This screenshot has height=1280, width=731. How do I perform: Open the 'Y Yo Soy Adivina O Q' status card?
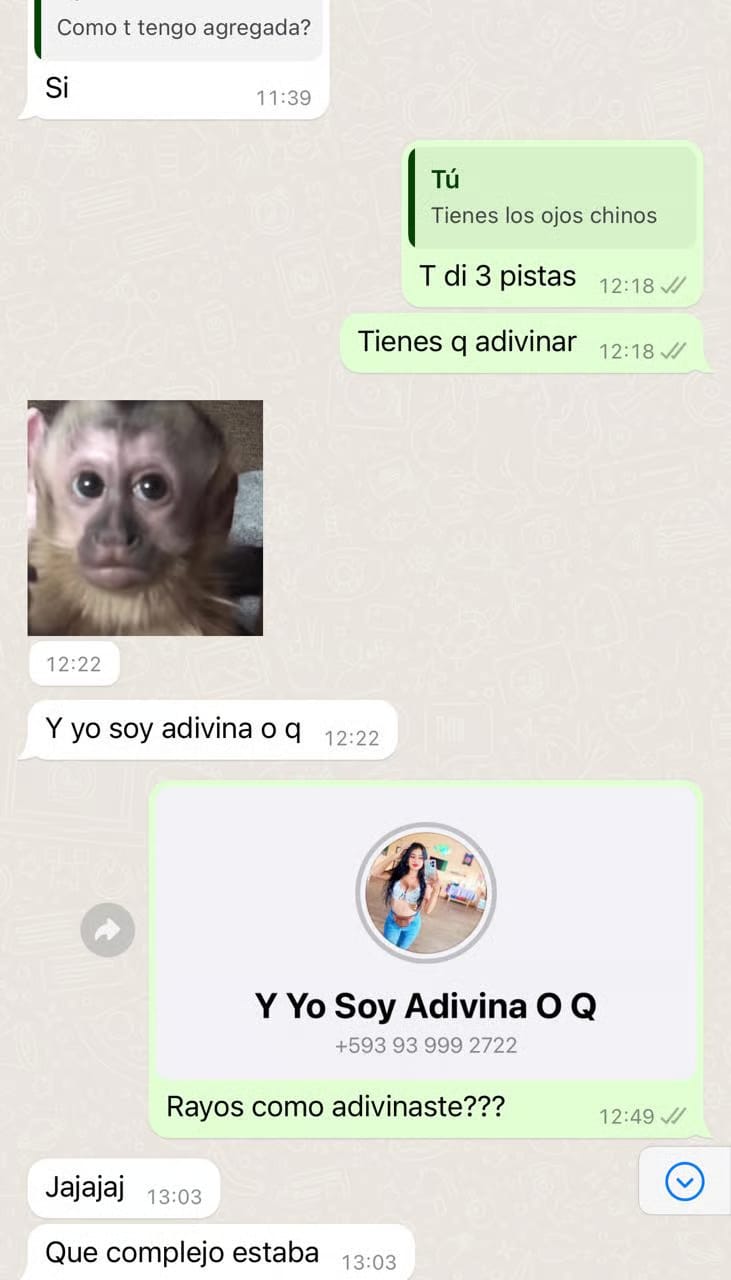[x=426, y=933]
